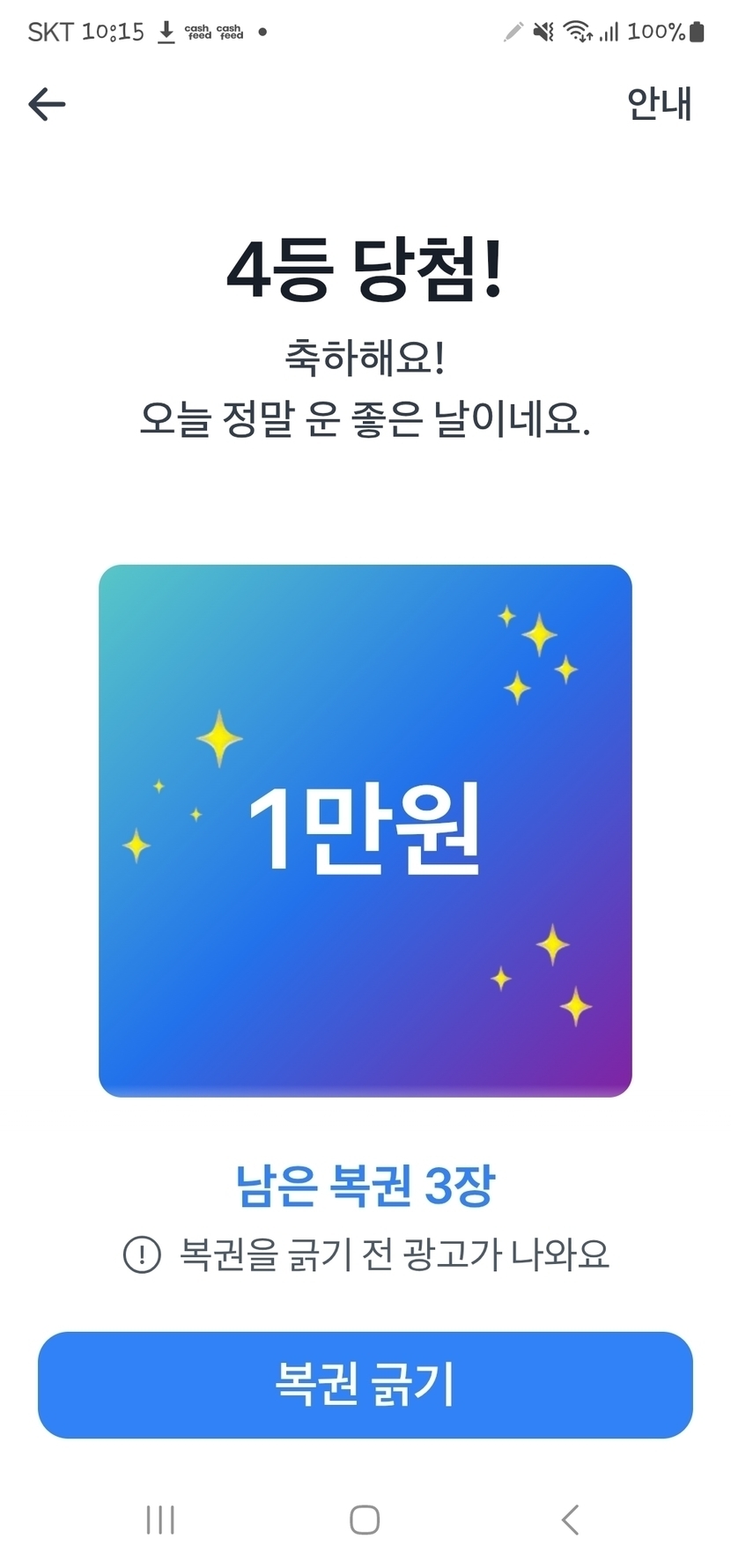Viewport: 731px width, 1568px height.
Task: Go to the home screen
Action: click(365, 1520)
